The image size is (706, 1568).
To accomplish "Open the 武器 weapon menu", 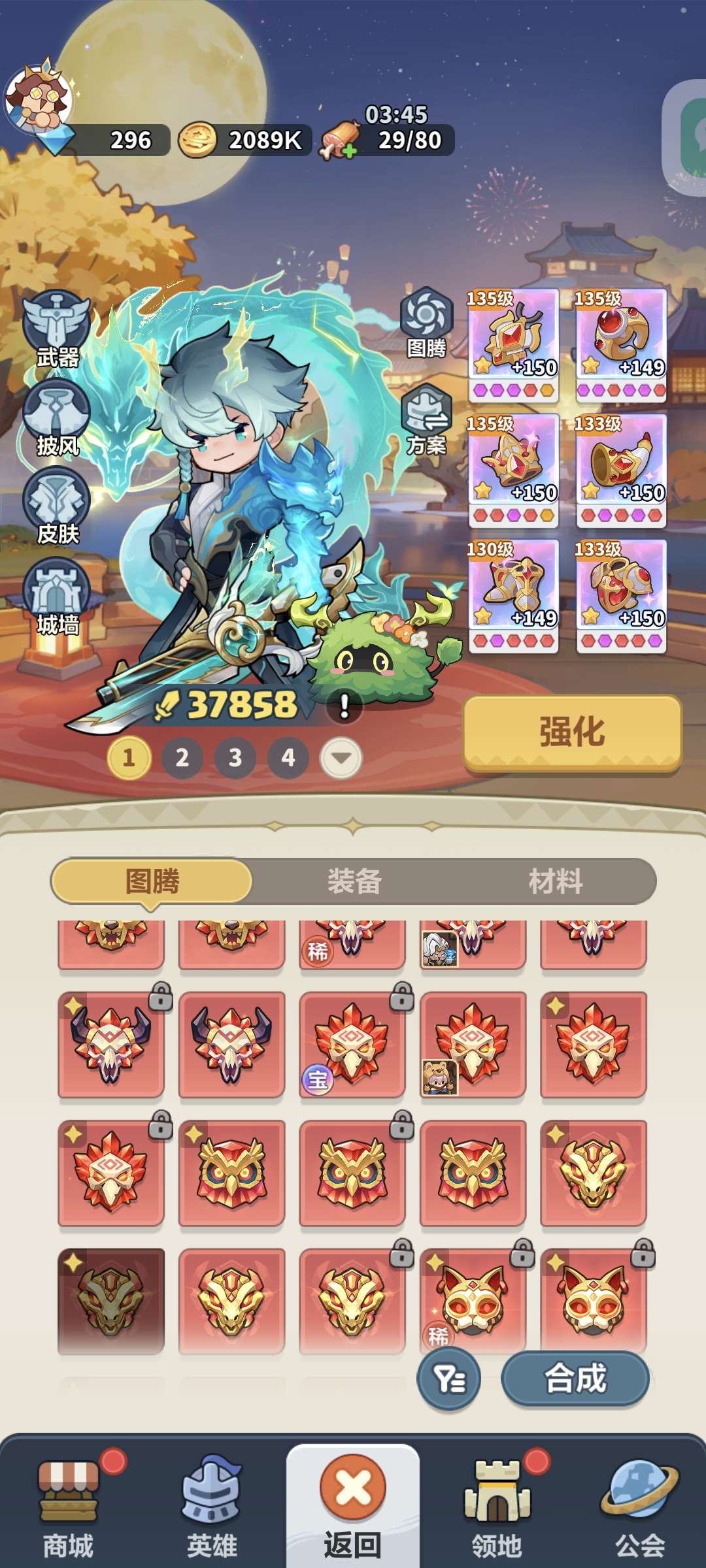I will pyautogui.click(x=57, y=329).
